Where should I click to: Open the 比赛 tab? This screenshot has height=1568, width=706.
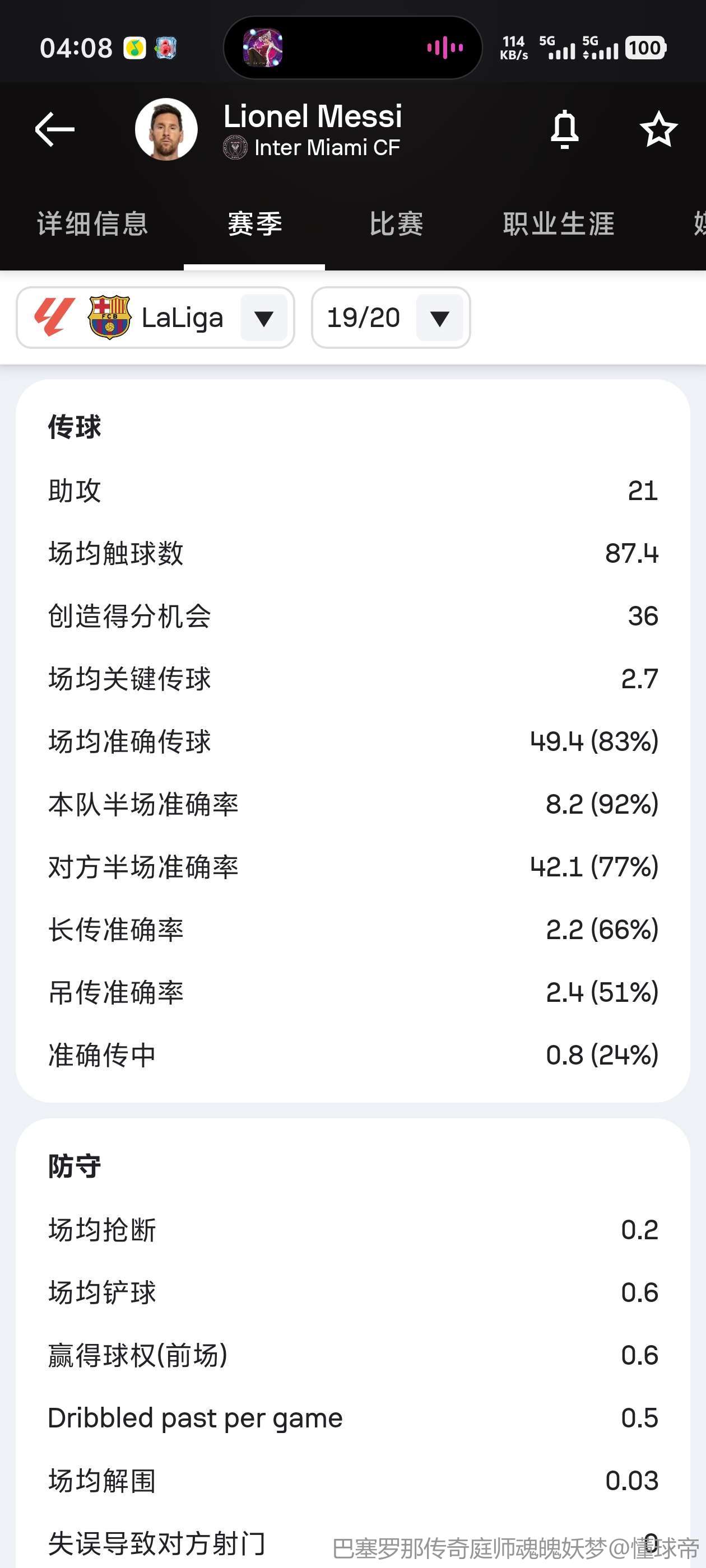click(396, 224)
